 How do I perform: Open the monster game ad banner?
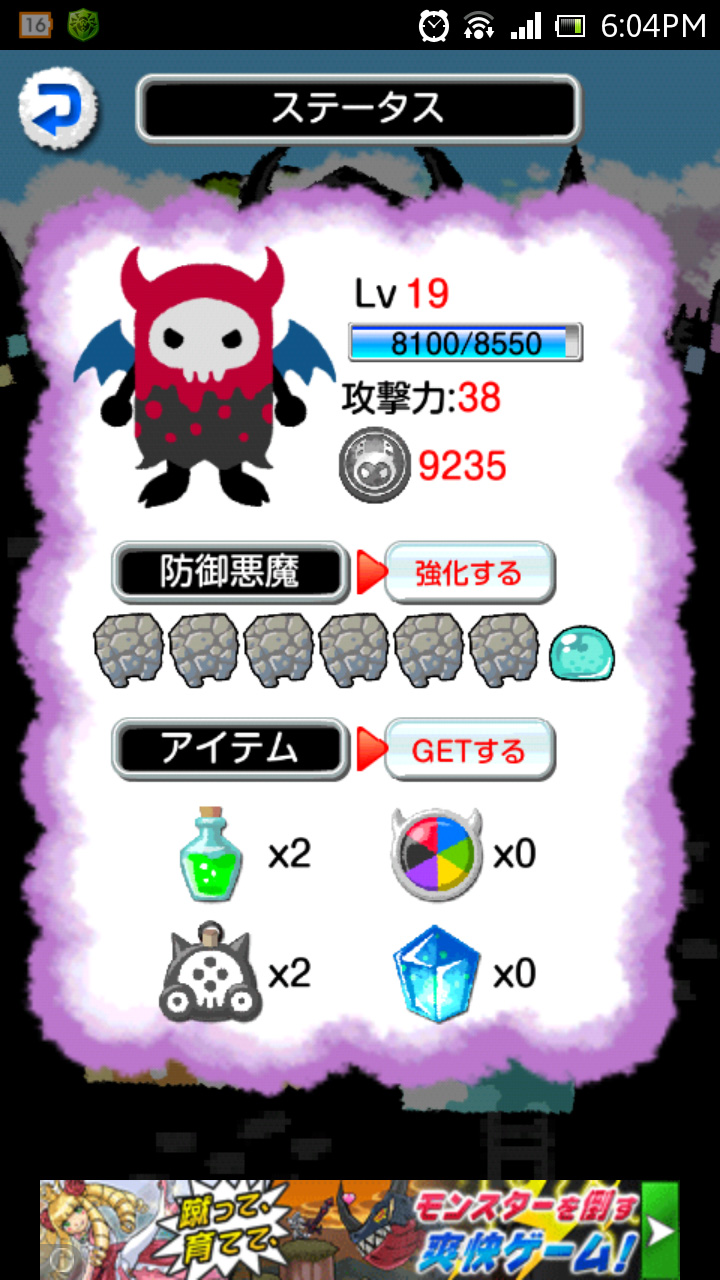[x=360, y=1228]
